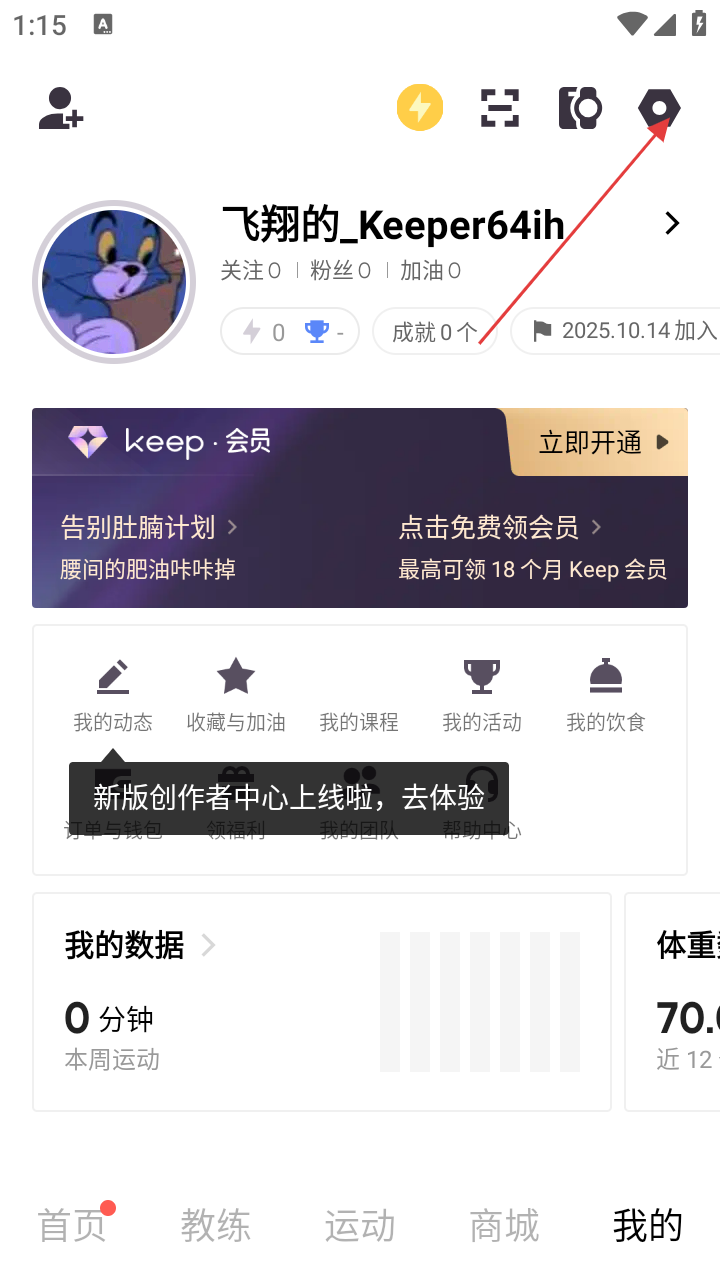Tap the yellow lightning bolt icon

420,108
